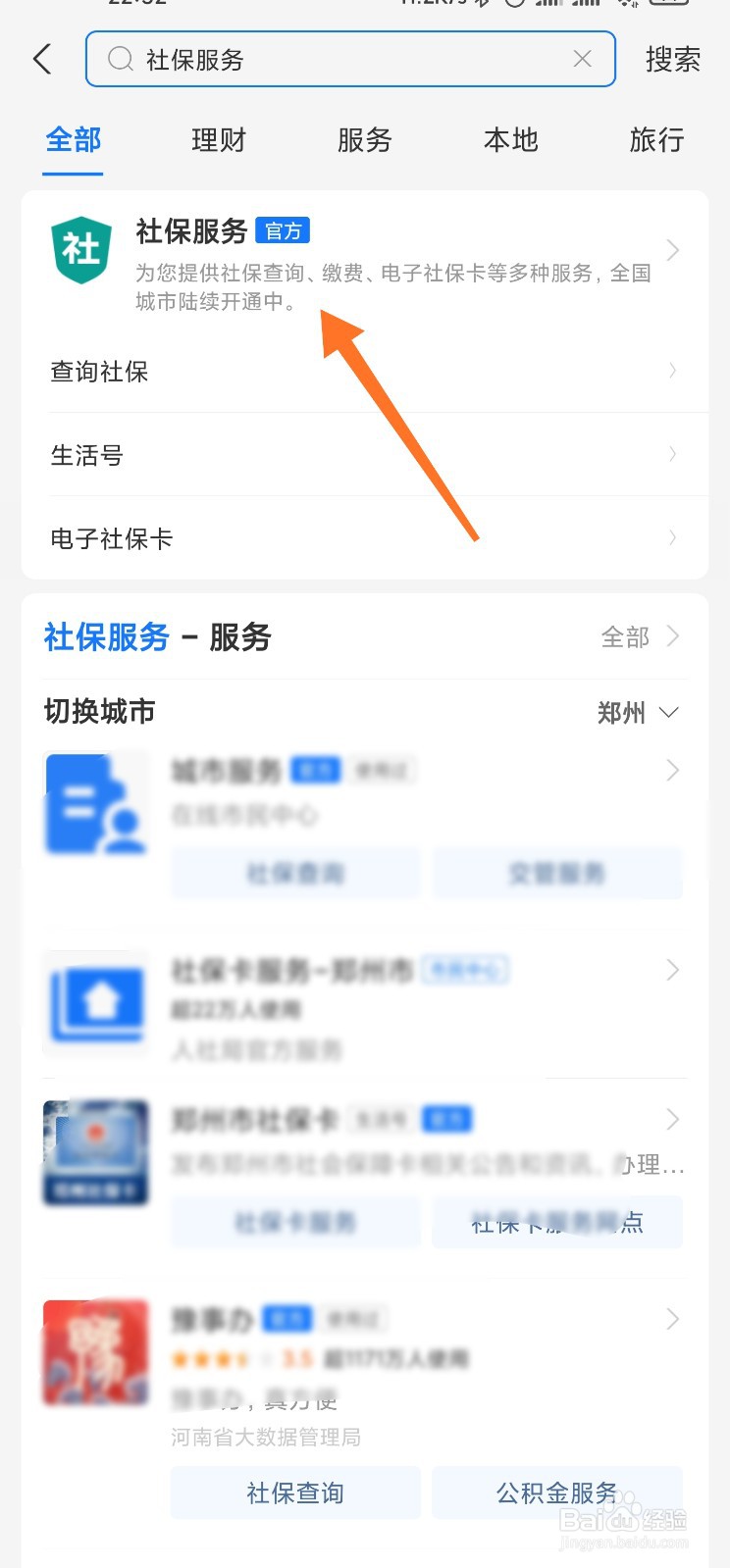Image resolution: width=730 pixels, height=1568 pixels.
Task: Open the 生活号 row
Action: point(365,455)
